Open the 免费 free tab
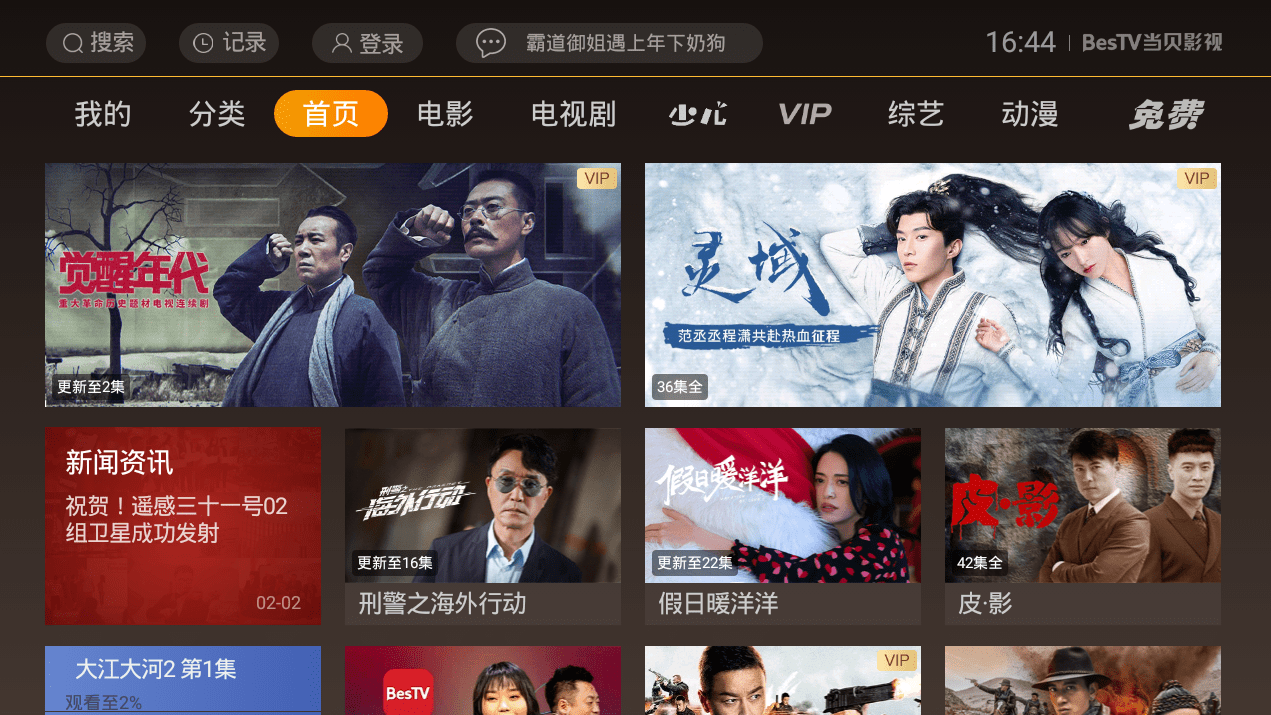The width and height of the screenshot is (1271, 715). [x=1165, y=114]
